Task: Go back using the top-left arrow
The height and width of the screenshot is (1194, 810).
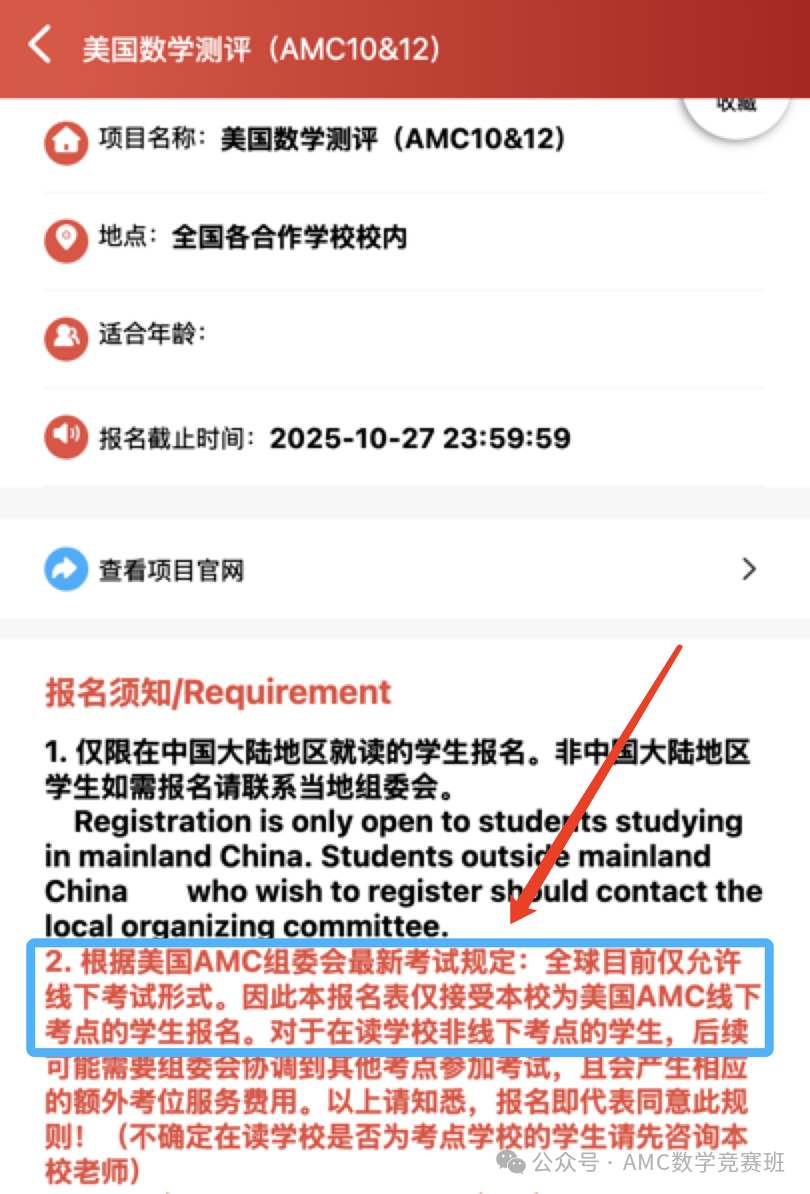Action: pyautogui.click(x=40, y=46)
